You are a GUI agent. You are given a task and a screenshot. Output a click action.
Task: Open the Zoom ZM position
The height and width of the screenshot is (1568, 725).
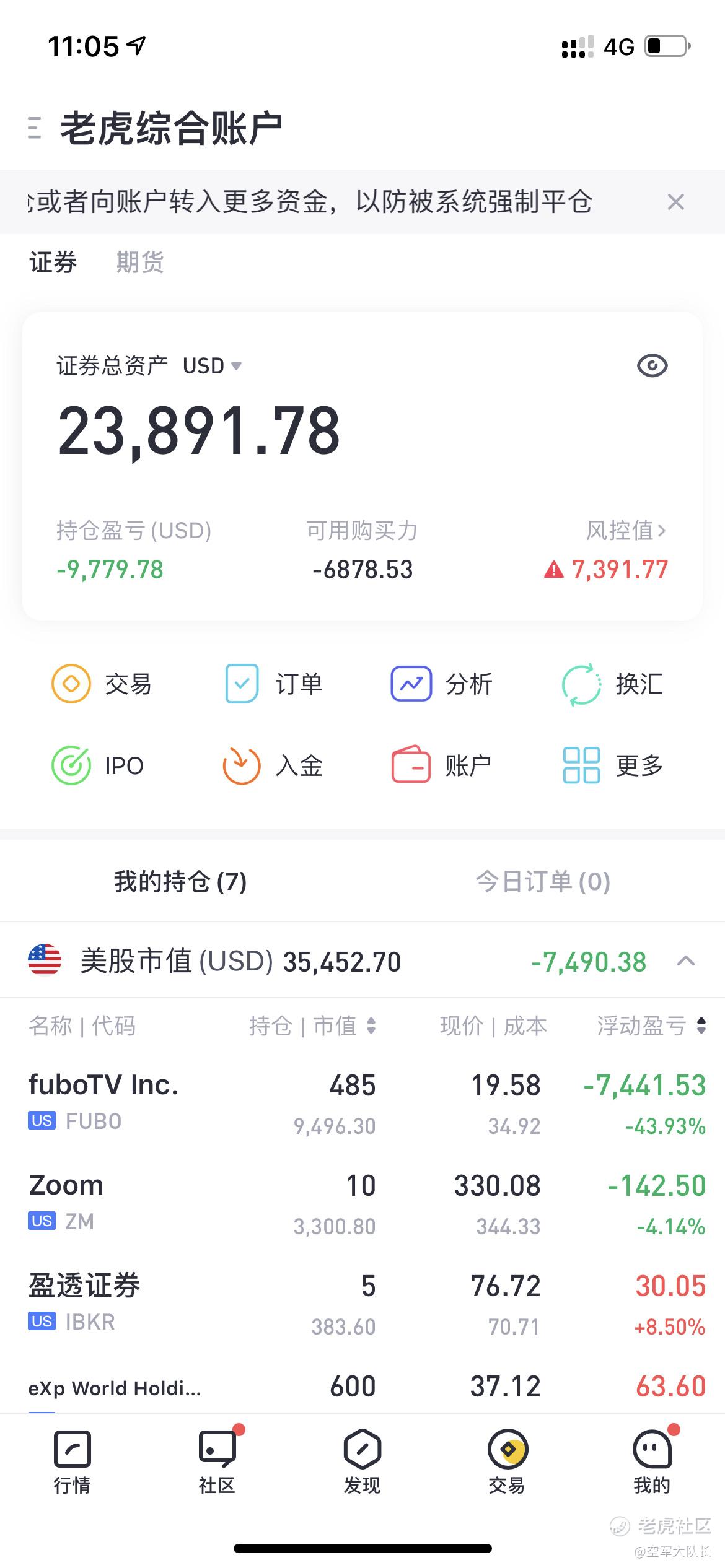coord(362,1203)
